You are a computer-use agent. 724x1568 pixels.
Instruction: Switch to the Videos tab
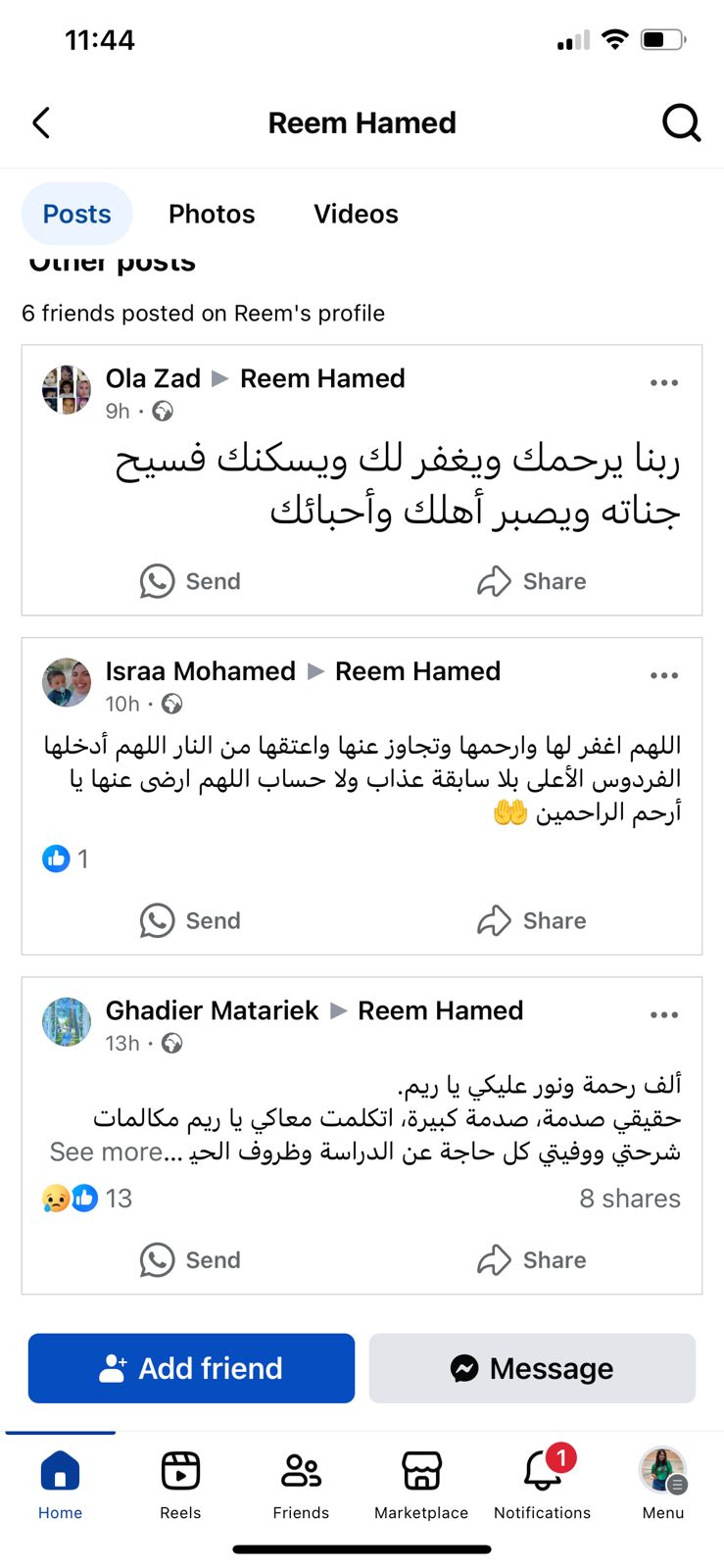pos(356,214)
